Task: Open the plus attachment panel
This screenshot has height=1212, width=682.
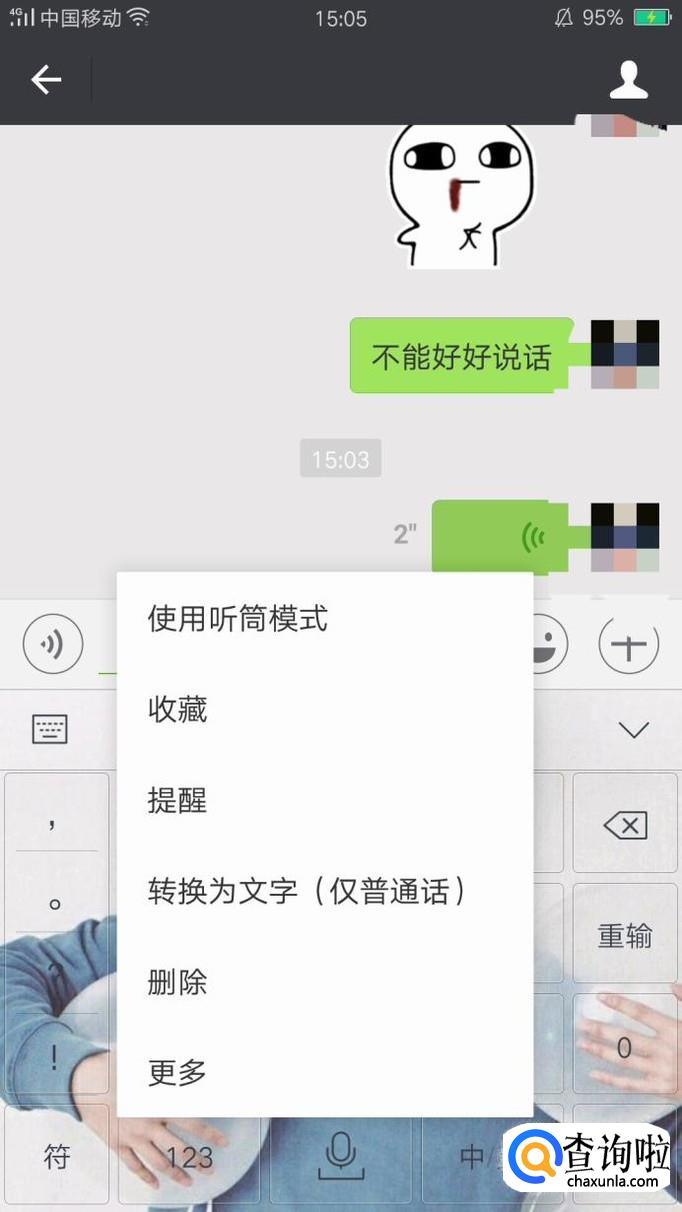Action: pos(628,645)
